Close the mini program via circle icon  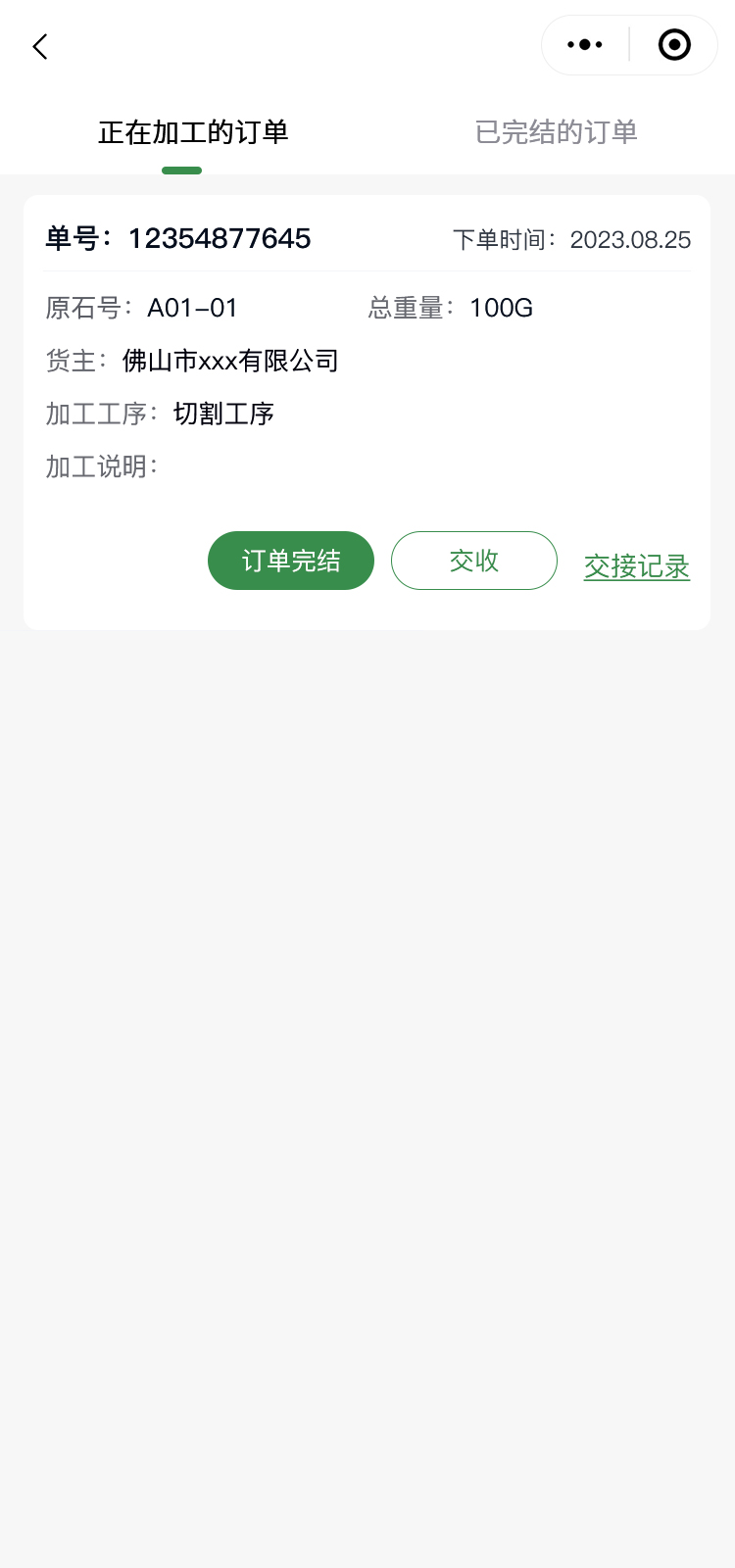(674, 45)
